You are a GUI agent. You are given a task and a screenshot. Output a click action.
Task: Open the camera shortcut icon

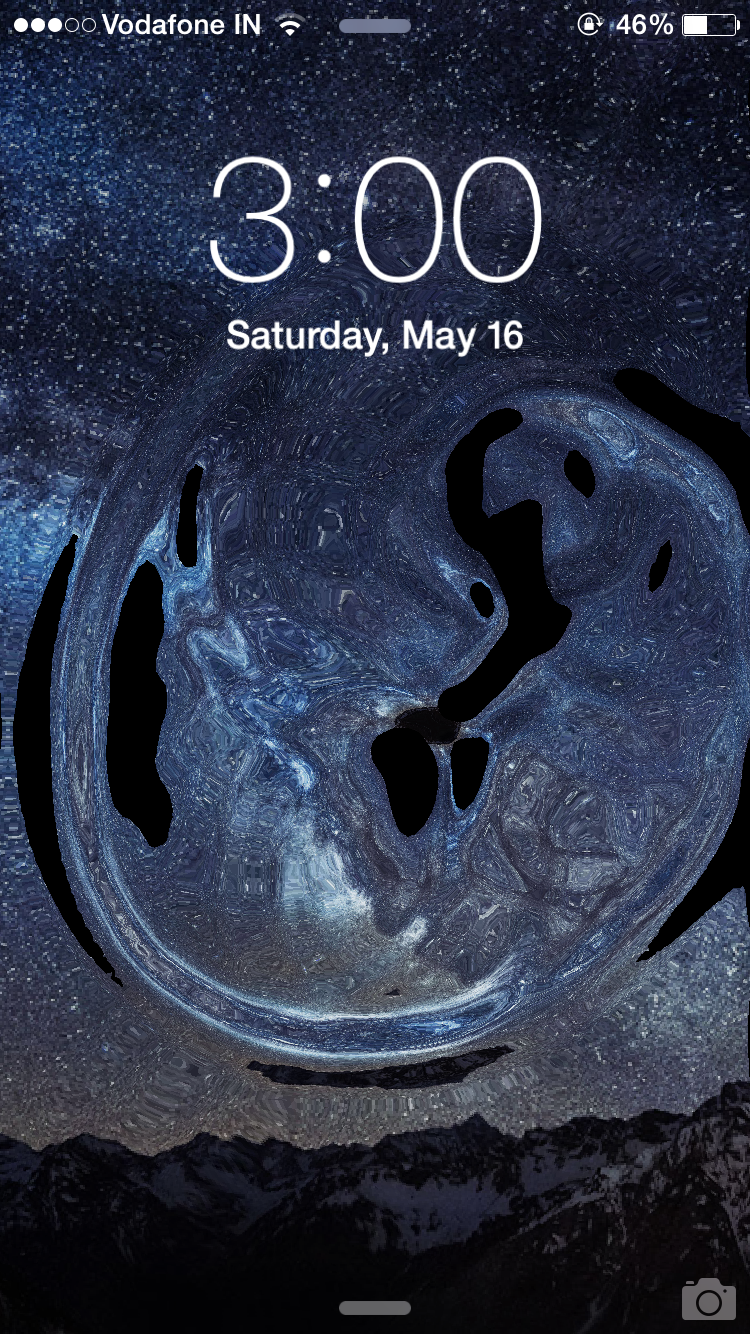pyautogui.click(x=709, y=1299)
